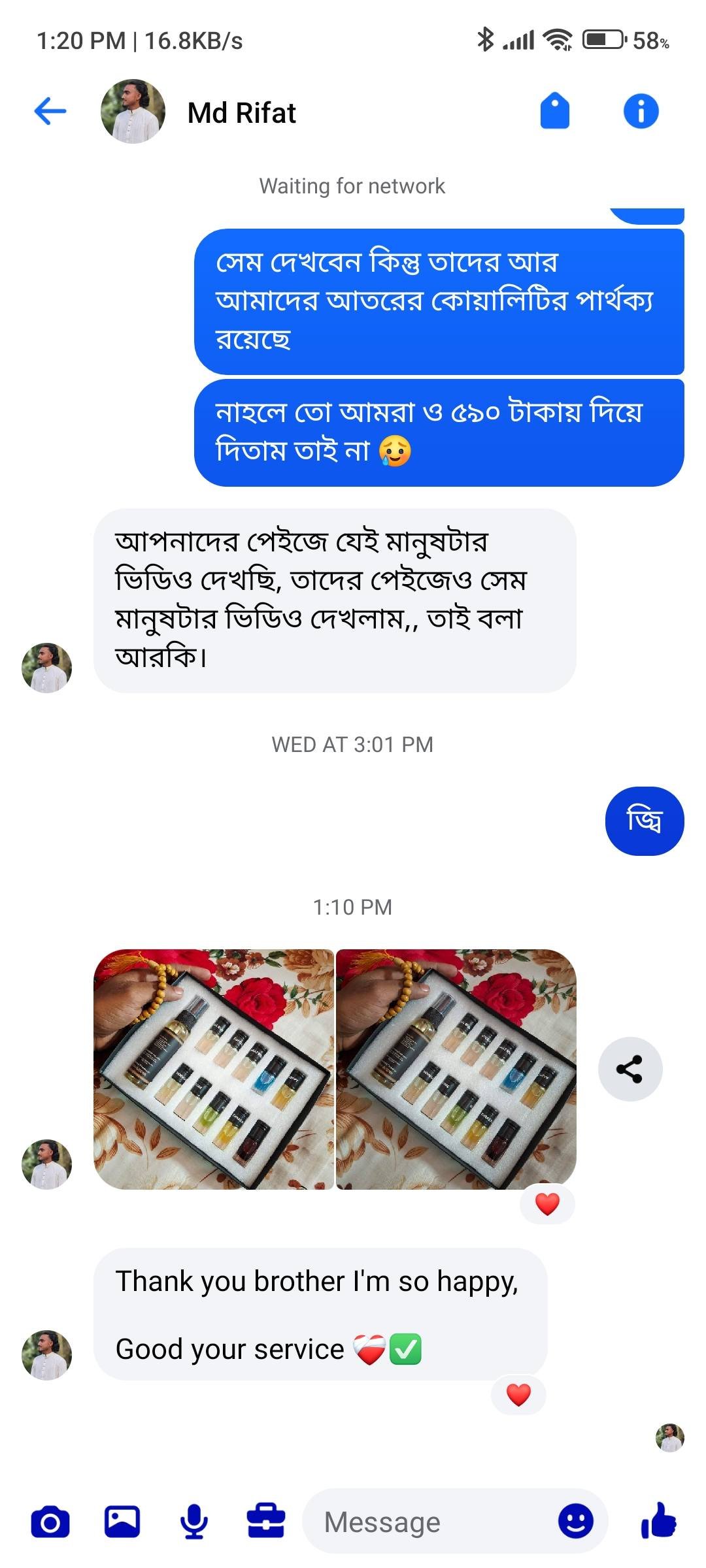Tap the microphone to record voice
This screenshot has width=706, height=1568.
click(x=194, y=1522)
